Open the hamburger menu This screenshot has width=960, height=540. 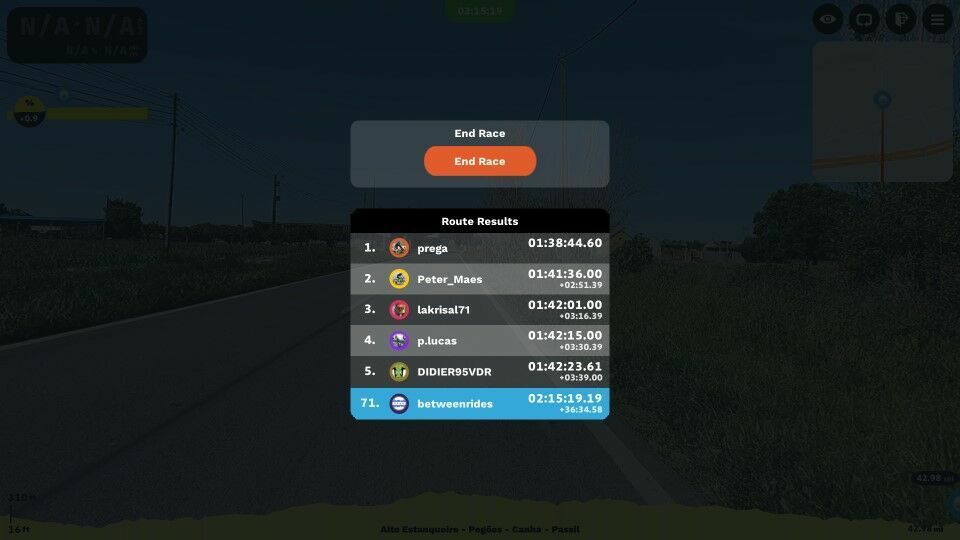coord(937,19)
